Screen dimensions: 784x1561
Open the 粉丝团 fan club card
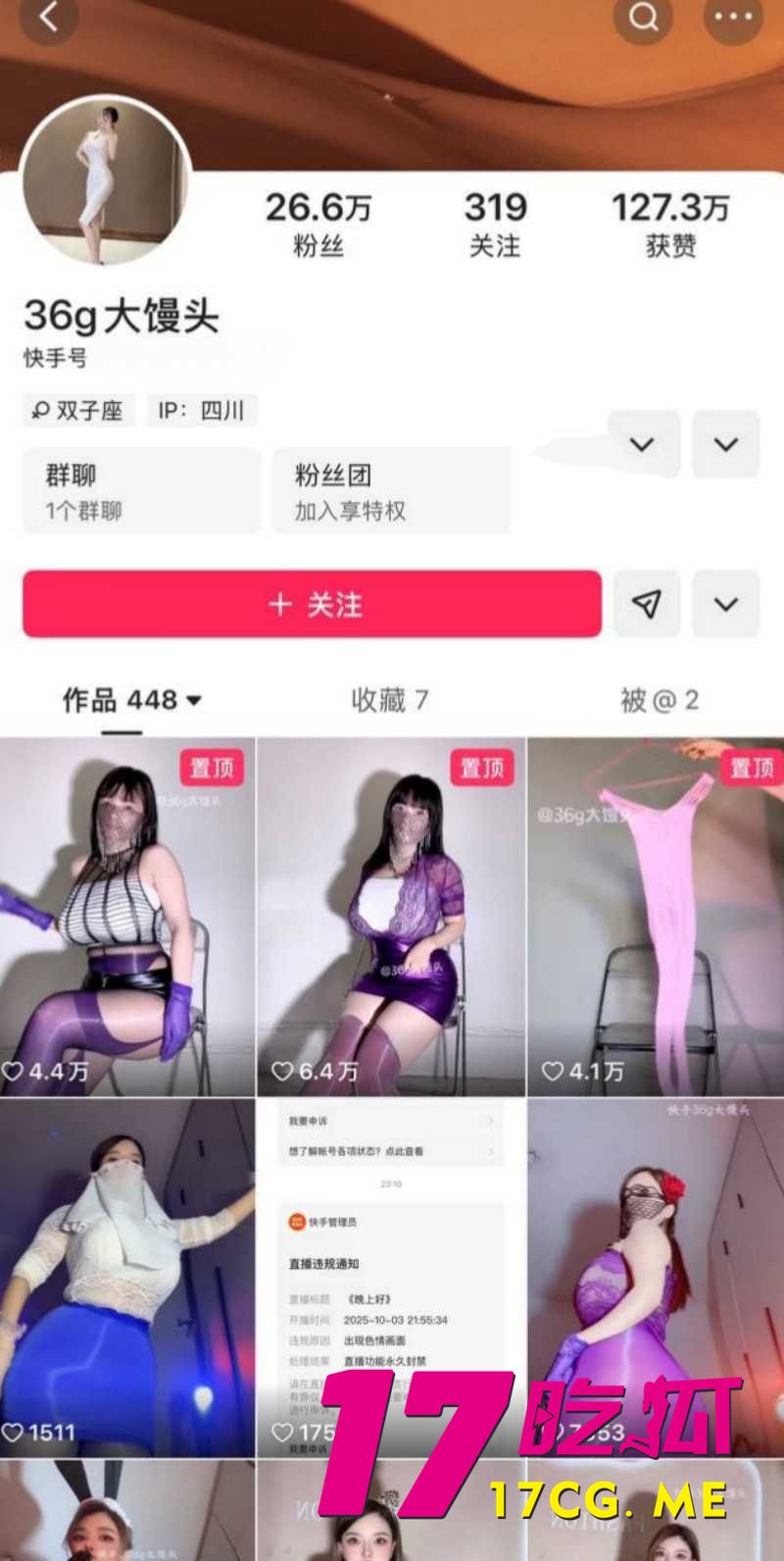pos(390,489)
